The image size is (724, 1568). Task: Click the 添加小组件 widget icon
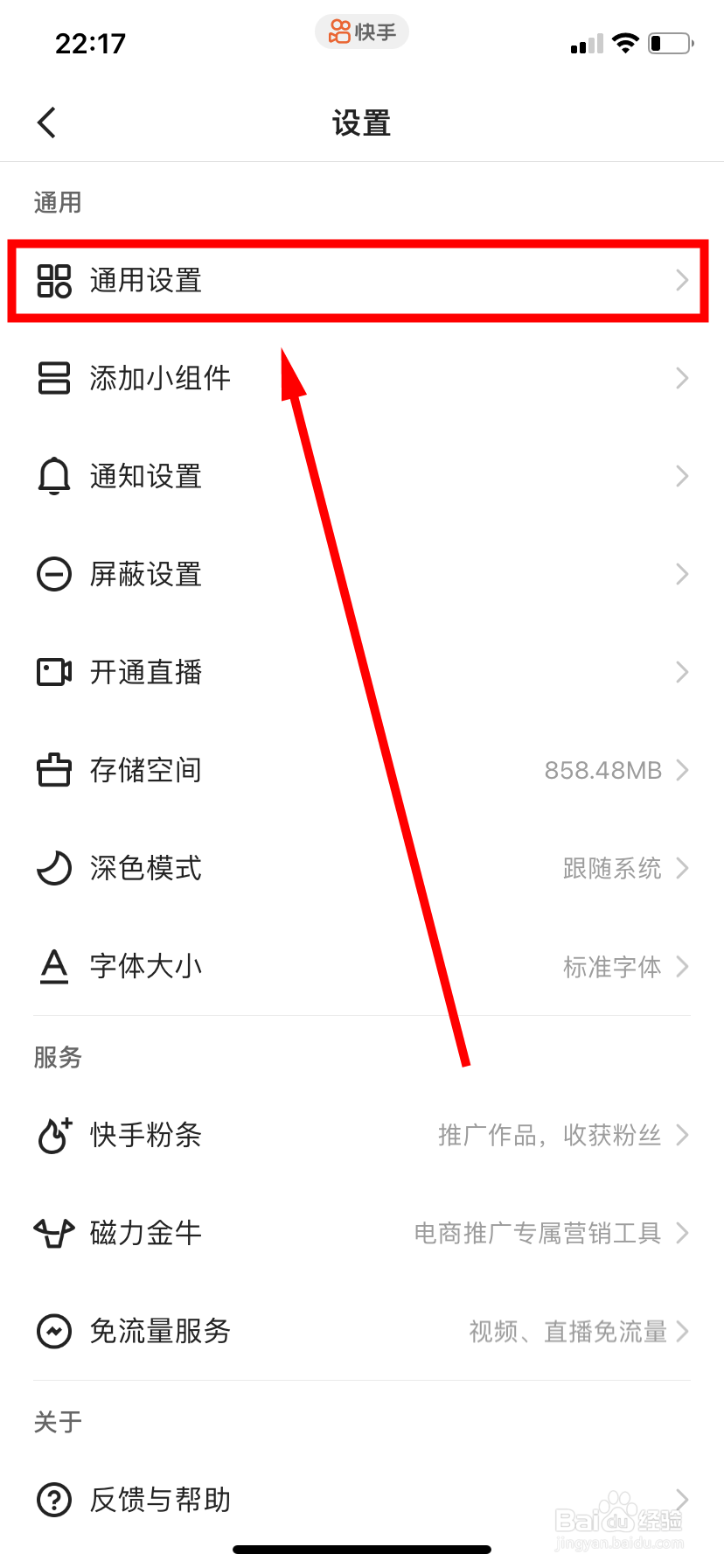[54, 378]
